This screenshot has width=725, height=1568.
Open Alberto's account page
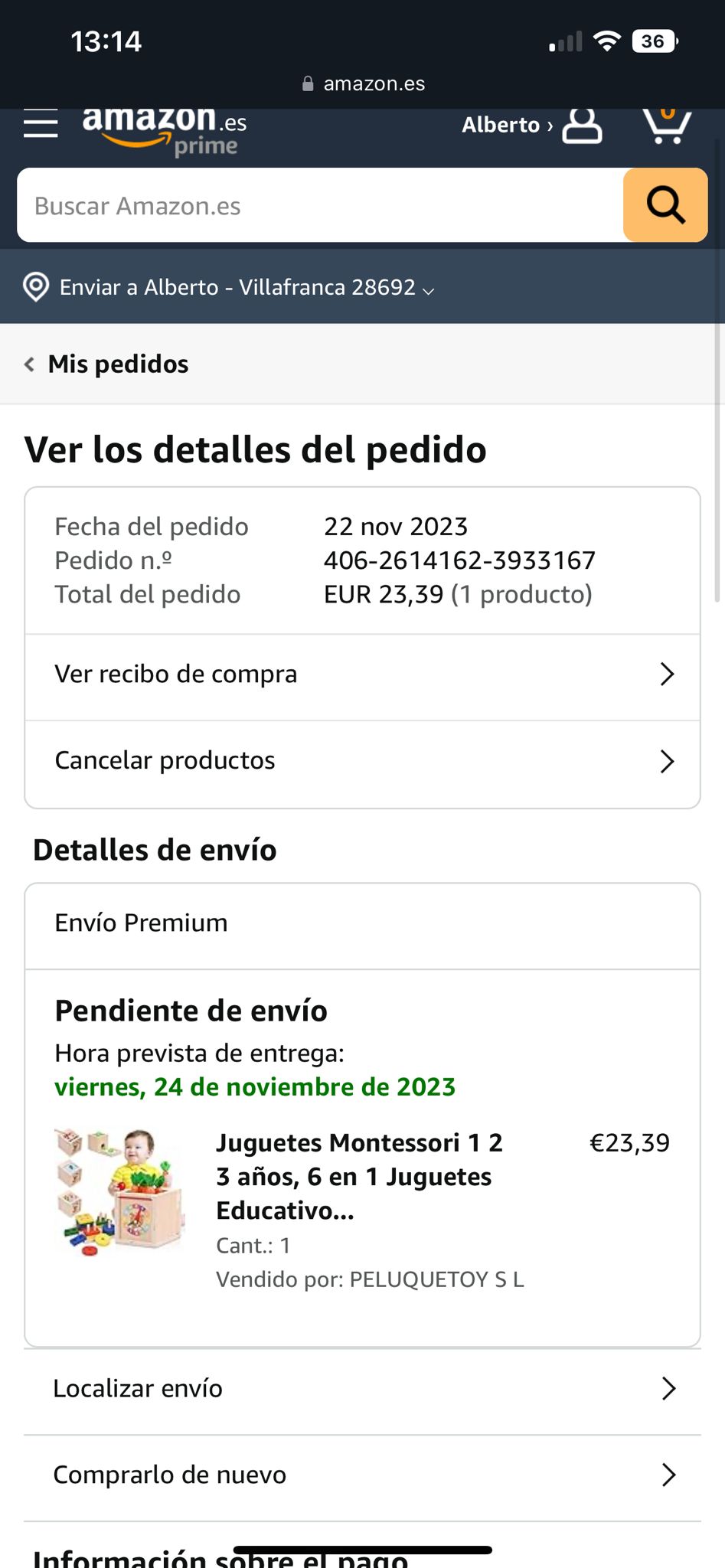point(531,125)
